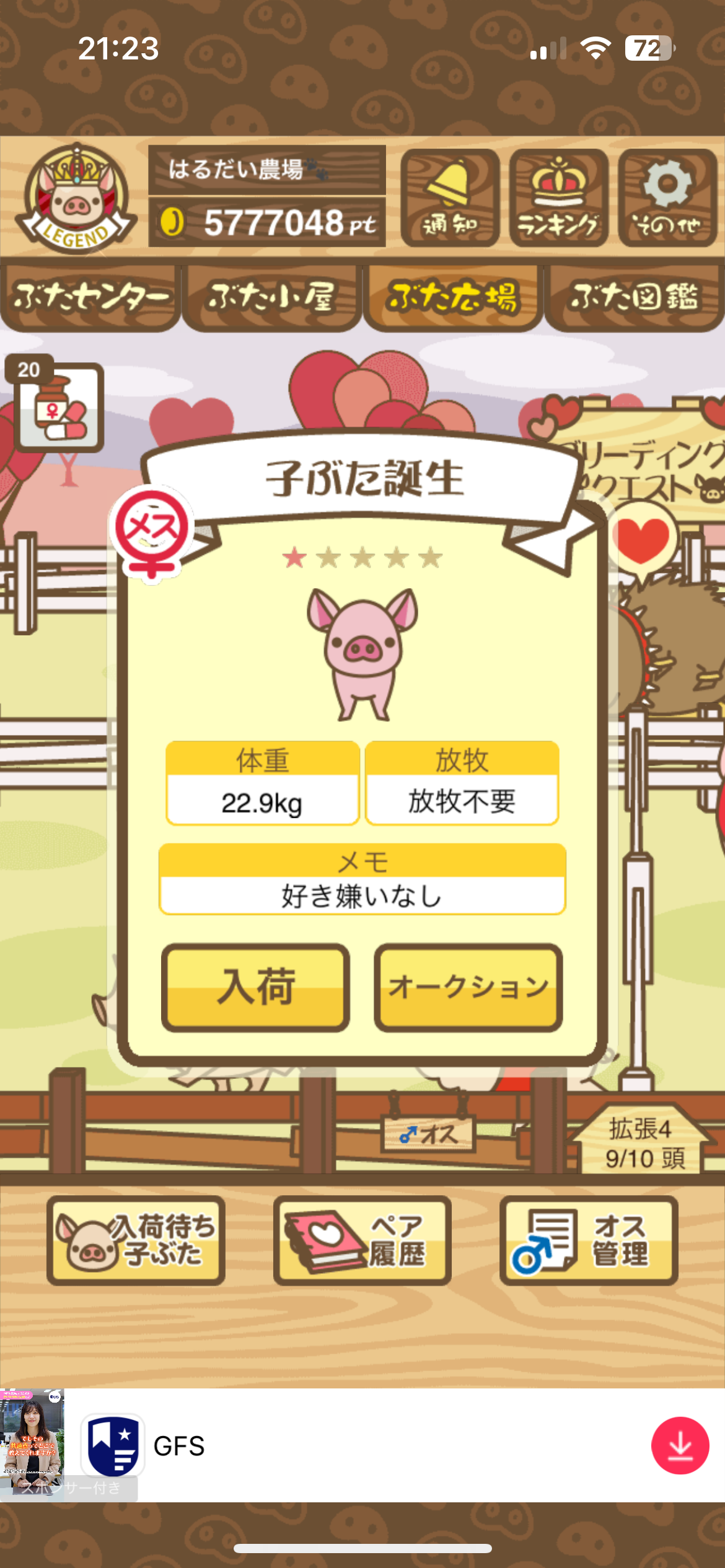Send the piglet to オークション
This screenshot has width=725, height=1568.
(468, 987)
